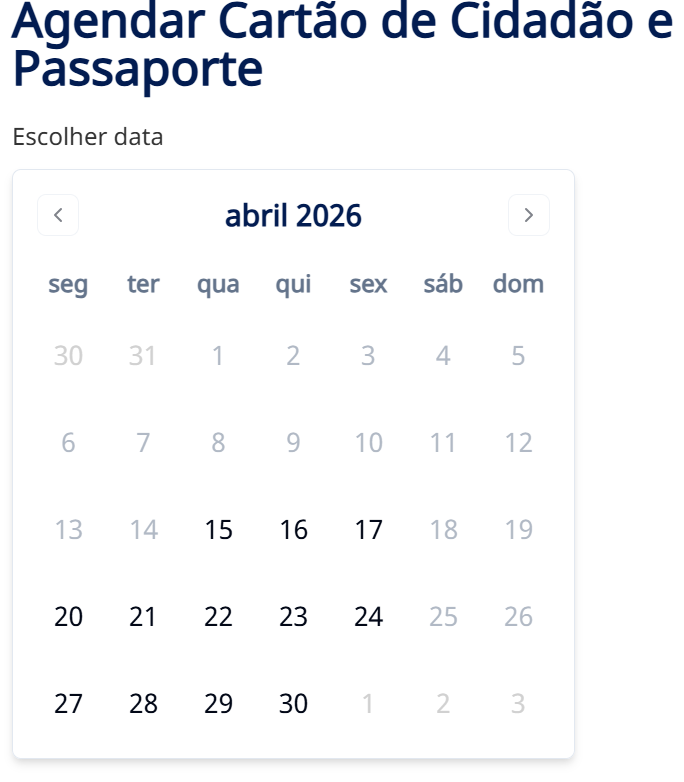Select April 23 as the date
Viewport: 684px width, 782px height.
tap(293, 617)
